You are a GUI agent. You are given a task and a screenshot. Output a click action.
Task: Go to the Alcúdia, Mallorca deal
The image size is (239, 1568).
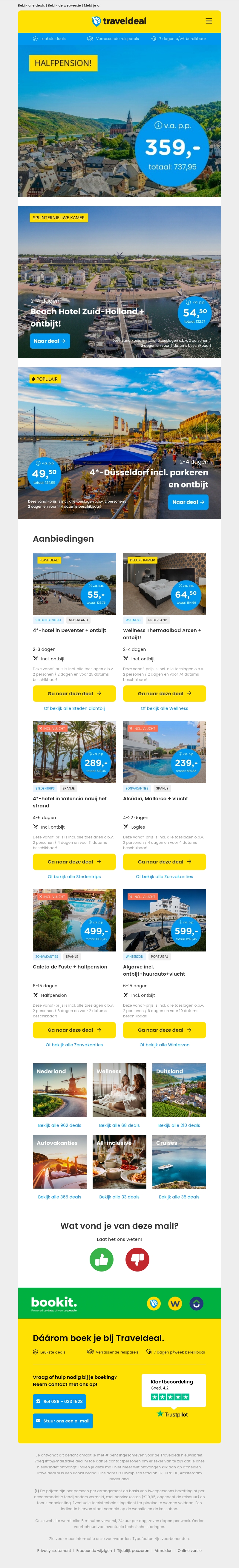164,861
